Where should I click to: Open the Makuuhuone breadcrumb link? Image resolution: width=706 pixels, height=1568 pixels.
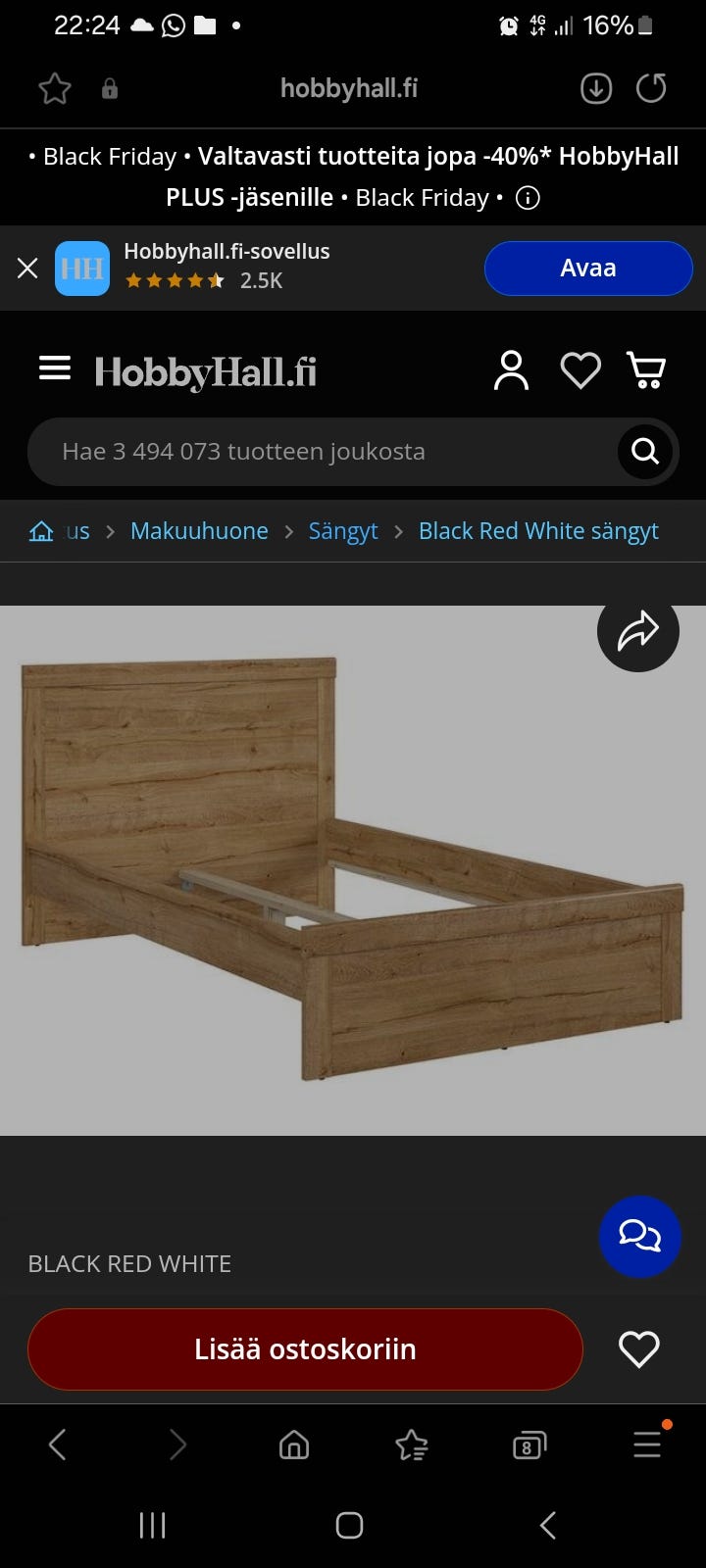tap(199, 530)
